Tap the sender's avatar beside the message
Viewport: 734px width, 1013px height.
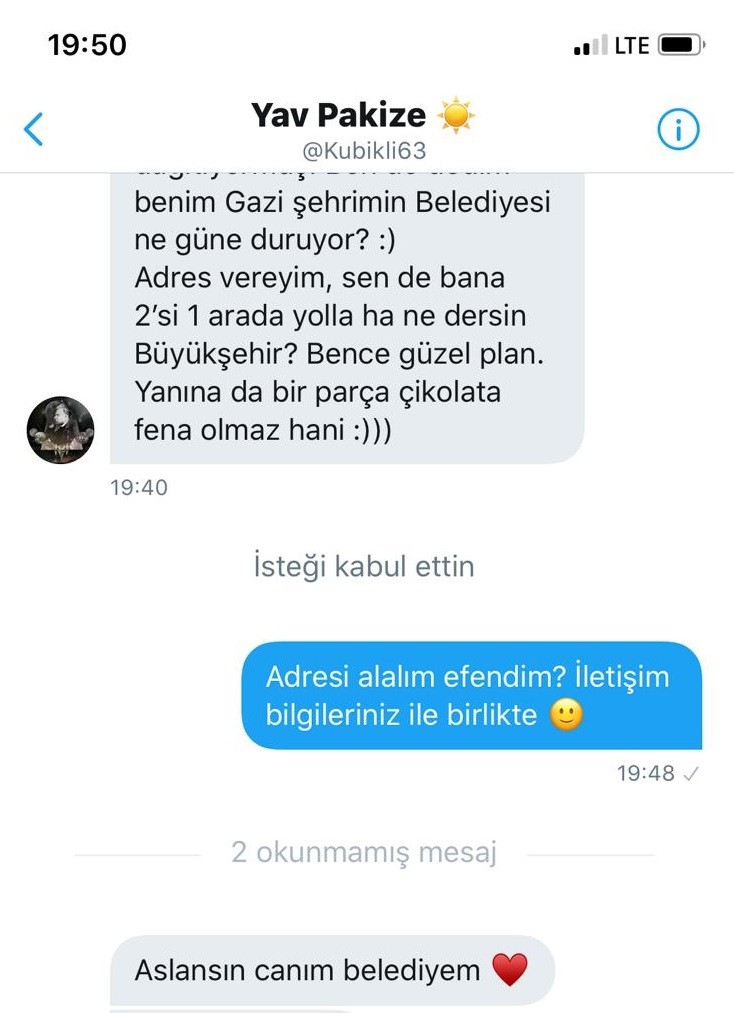tap(60, 430)
